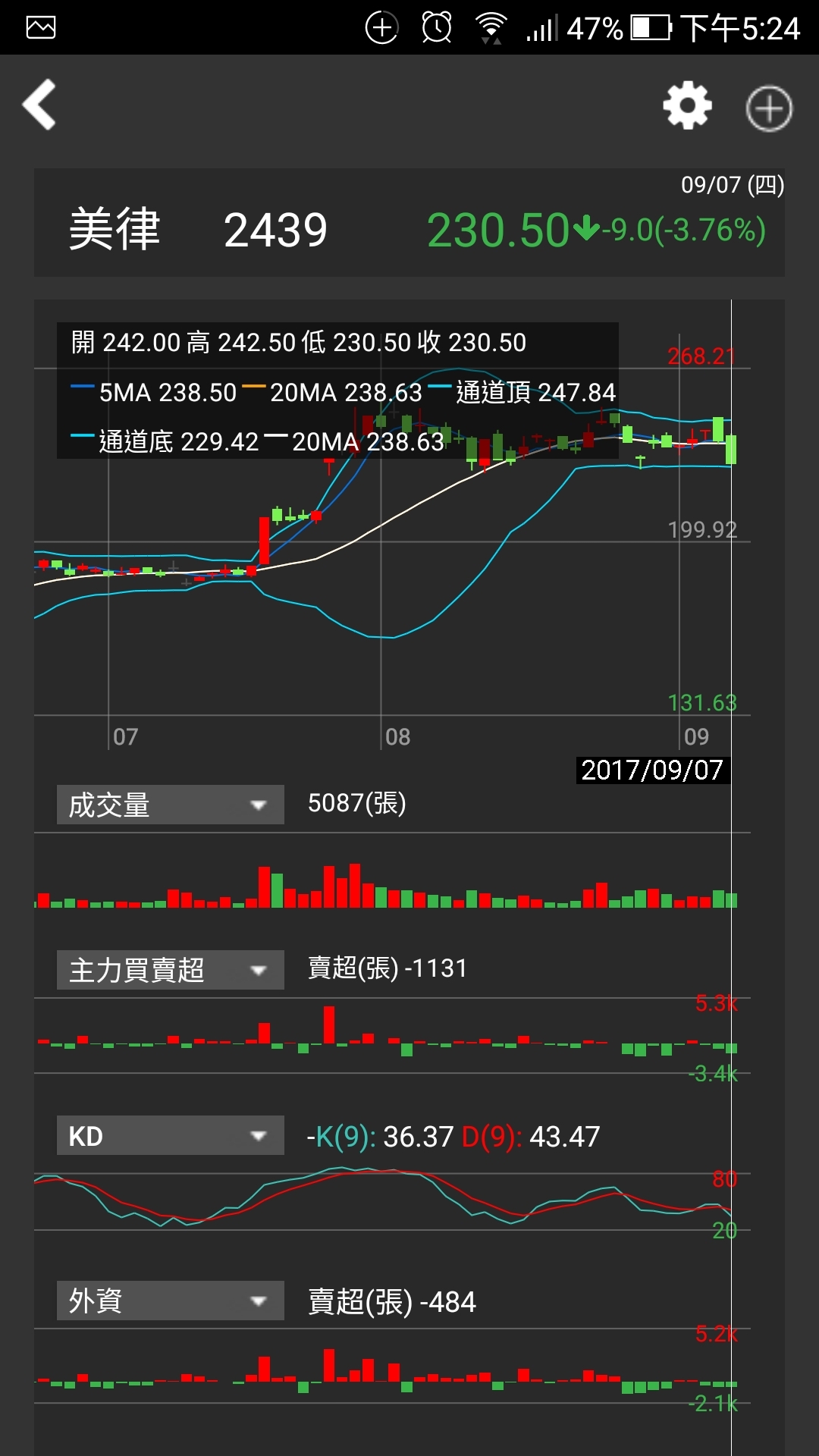
Task: Go back using the top-left arrow
Action: pos(39,105)
